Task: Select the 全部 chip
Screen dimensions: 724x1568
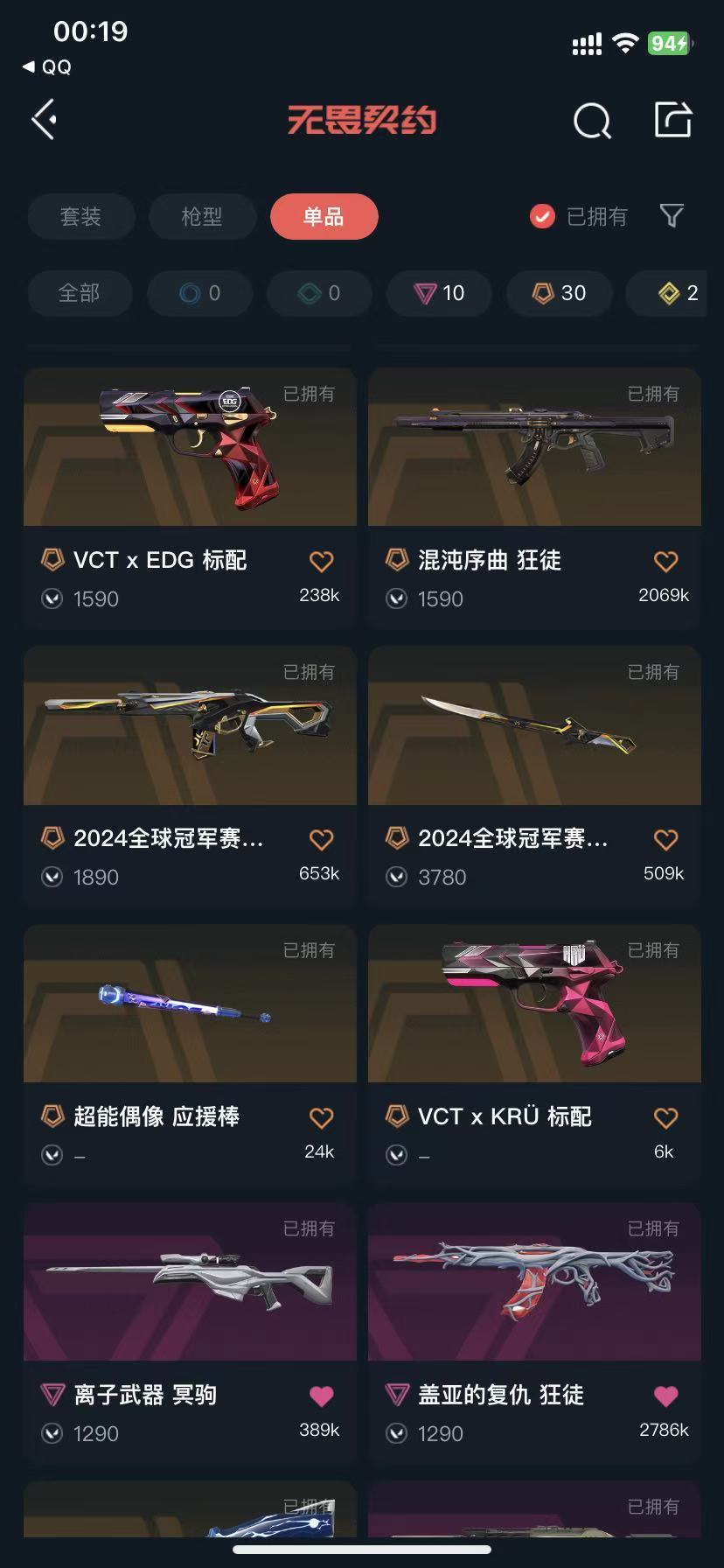Action: coord(80,293)
